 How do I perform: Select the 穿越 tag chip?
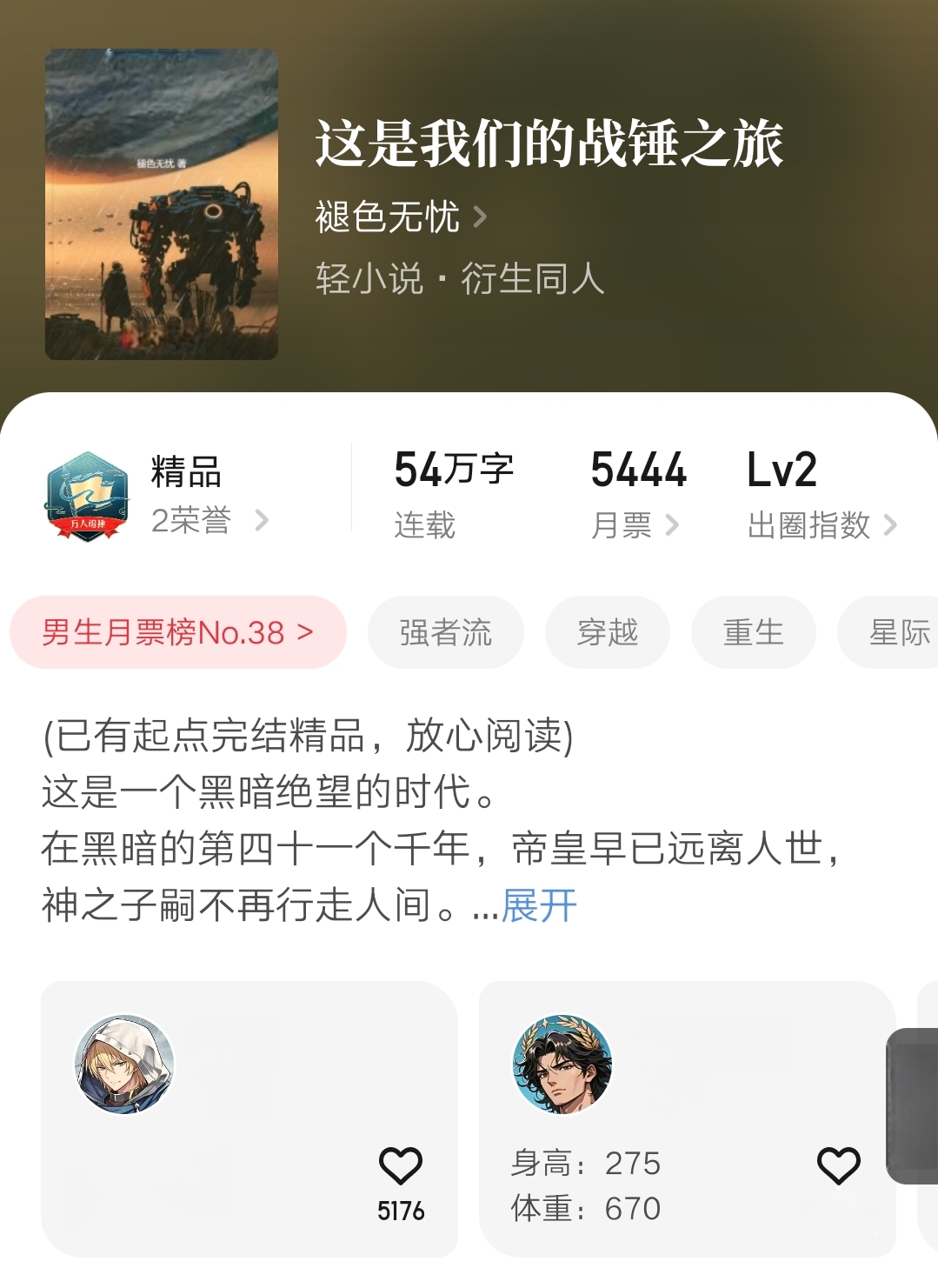(607, 632)
